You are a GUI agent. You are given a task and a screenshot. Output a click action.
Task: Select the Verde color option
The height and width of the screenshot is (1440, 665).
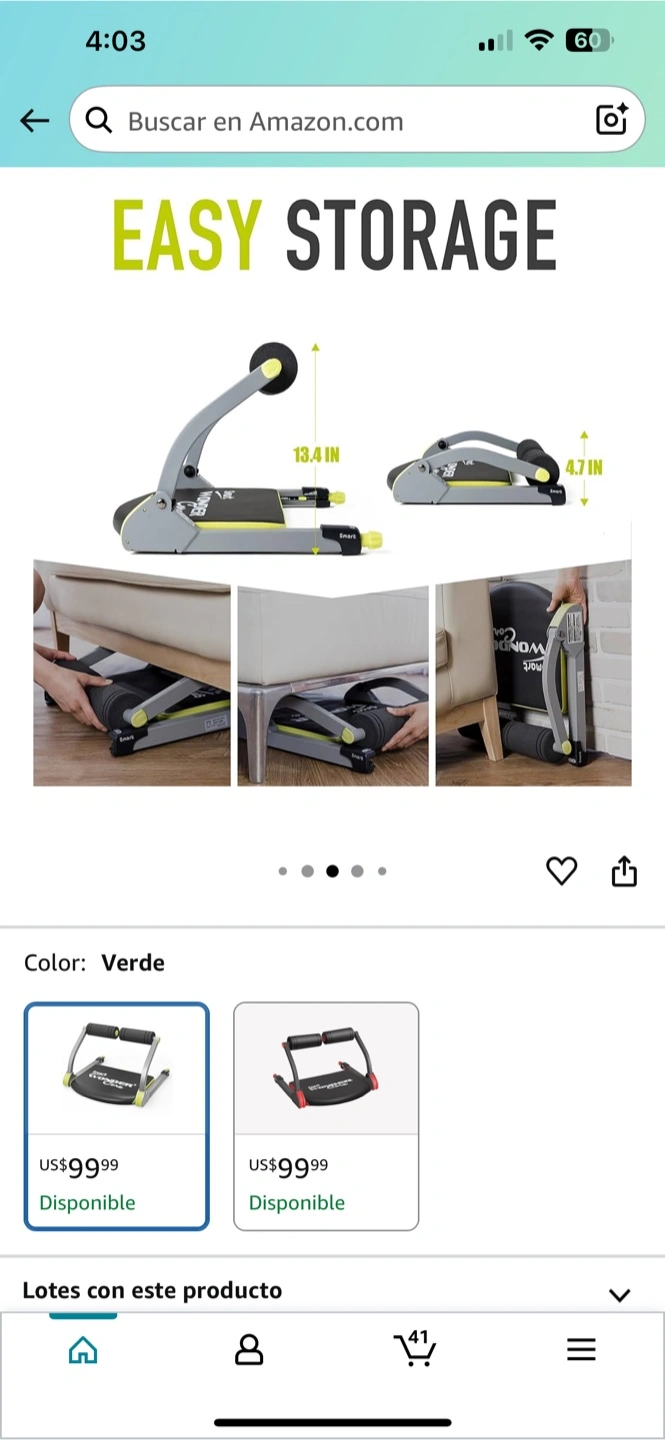[117, 1116]
